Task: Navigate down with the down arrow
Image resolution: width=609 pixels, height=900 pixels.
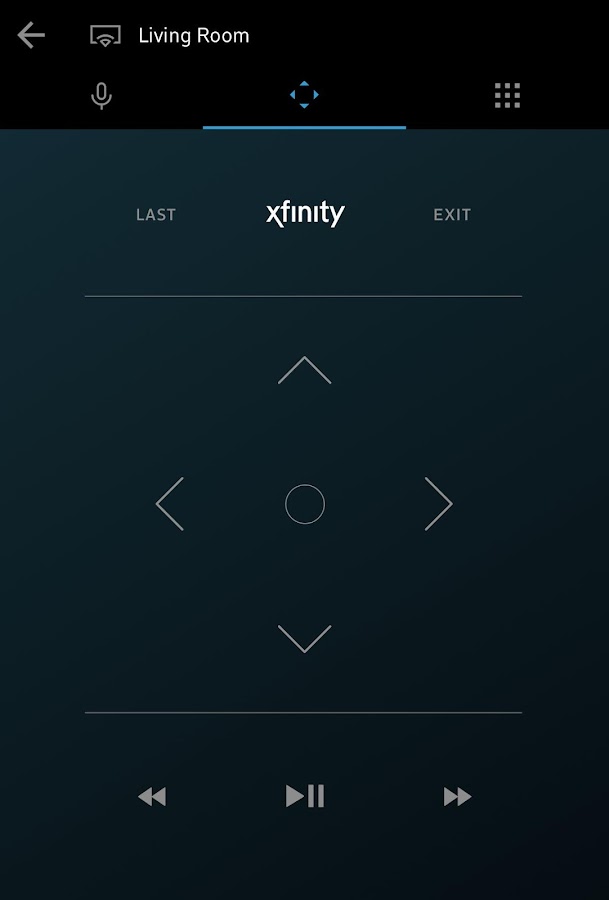Action: pos(304,638)
